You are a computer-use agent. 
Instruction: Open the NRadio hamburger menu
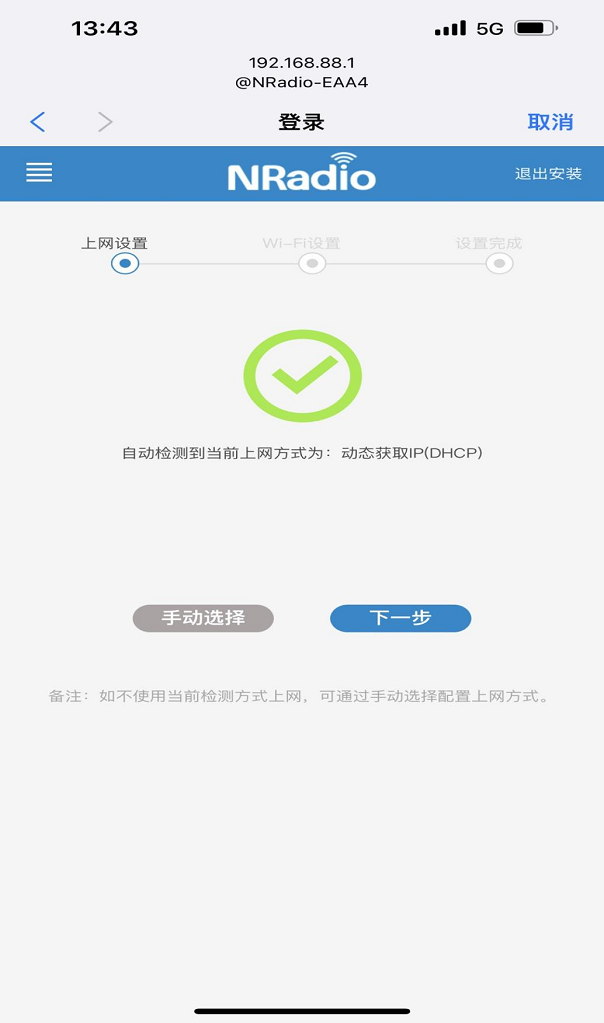point(39,173)
